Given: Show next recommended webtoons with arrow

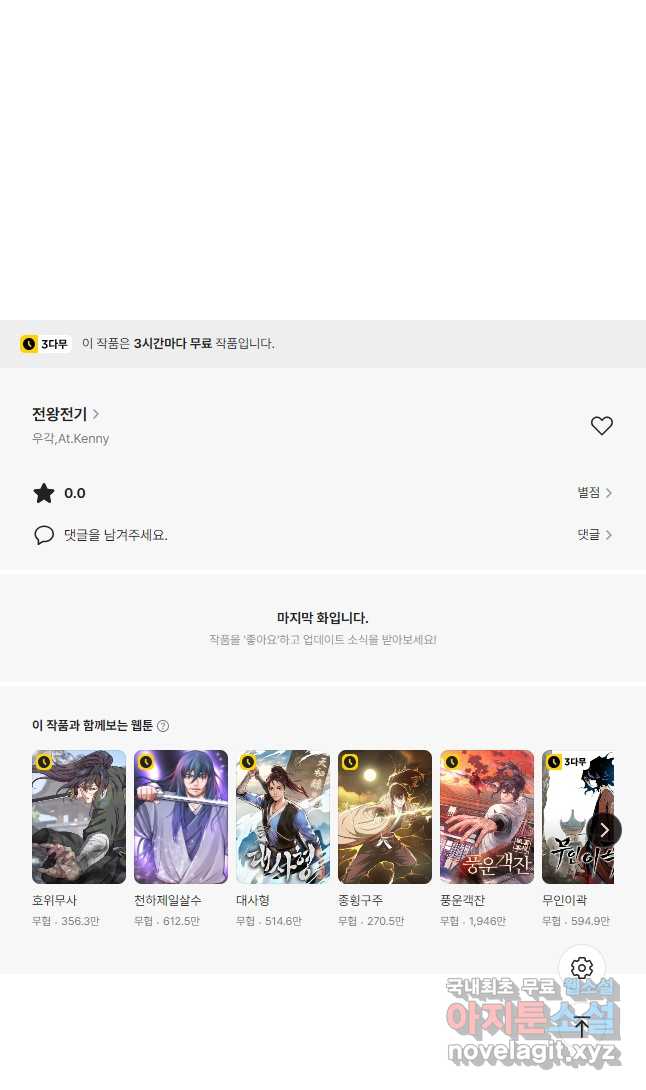Looking at the screenshot, I should pos(604,830).
